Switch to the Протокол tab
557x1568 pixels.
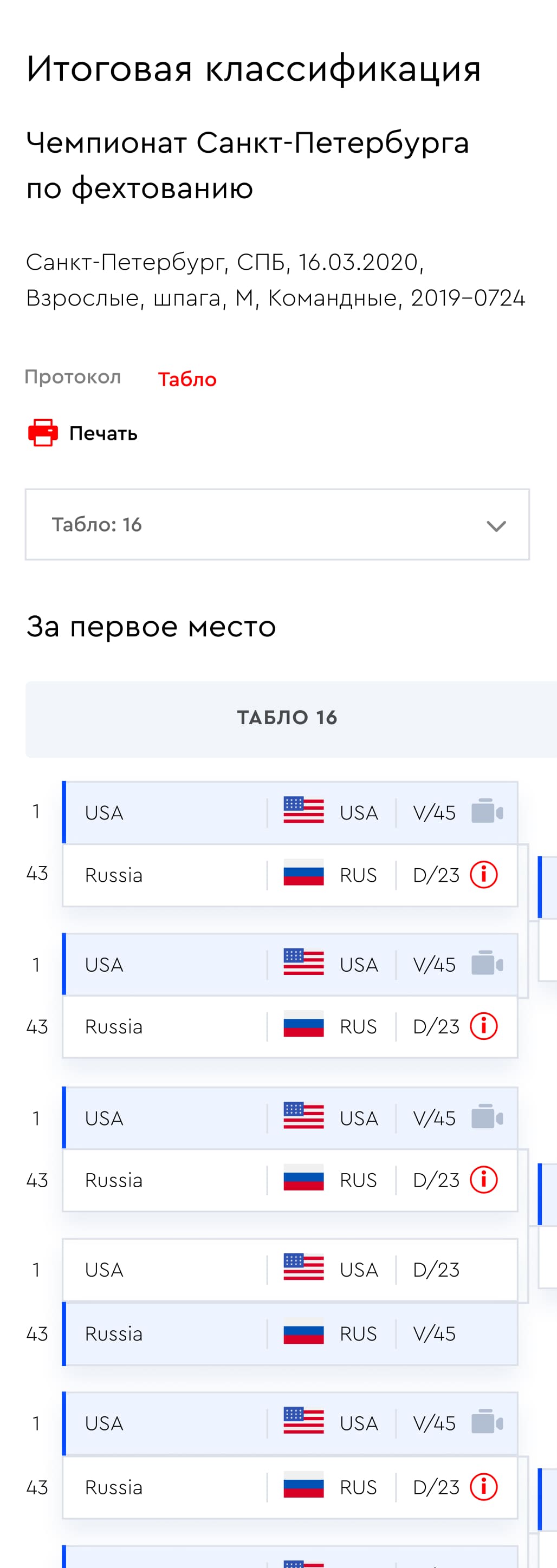pyautogui.click(x=73, y=378)
